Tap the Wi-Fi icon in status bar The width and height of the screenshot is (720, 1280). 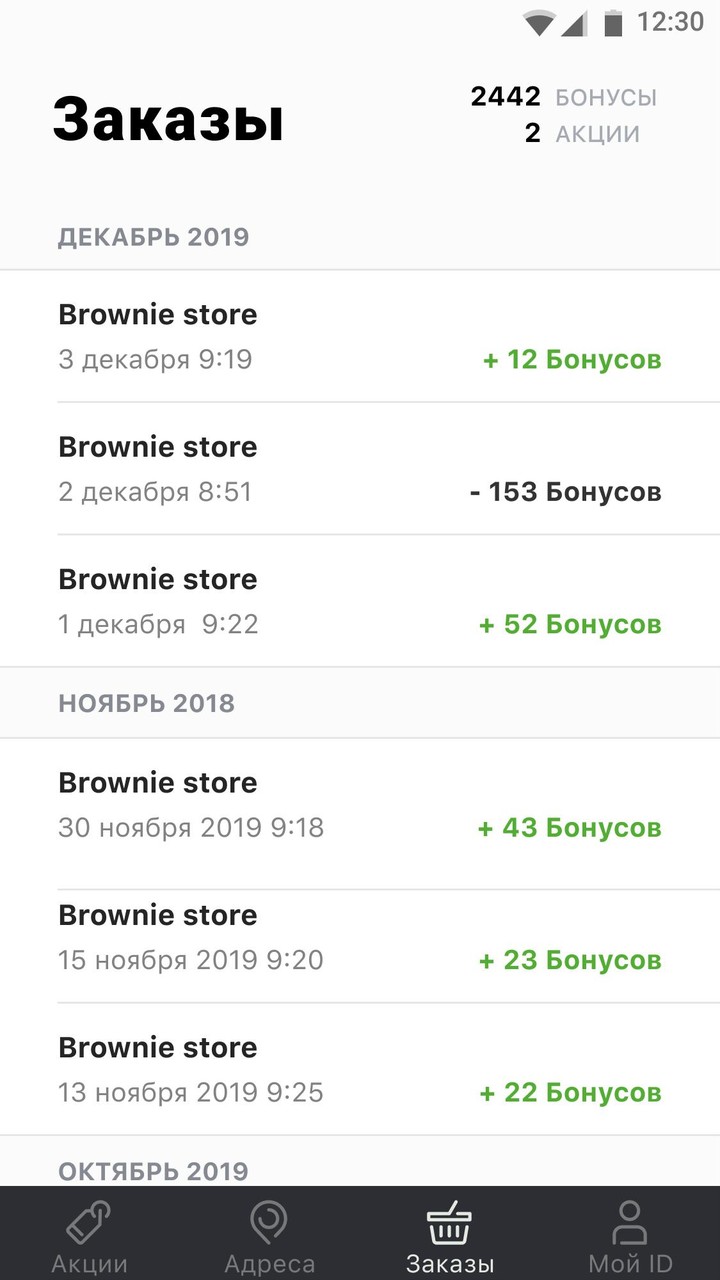[x=541, y=21]
